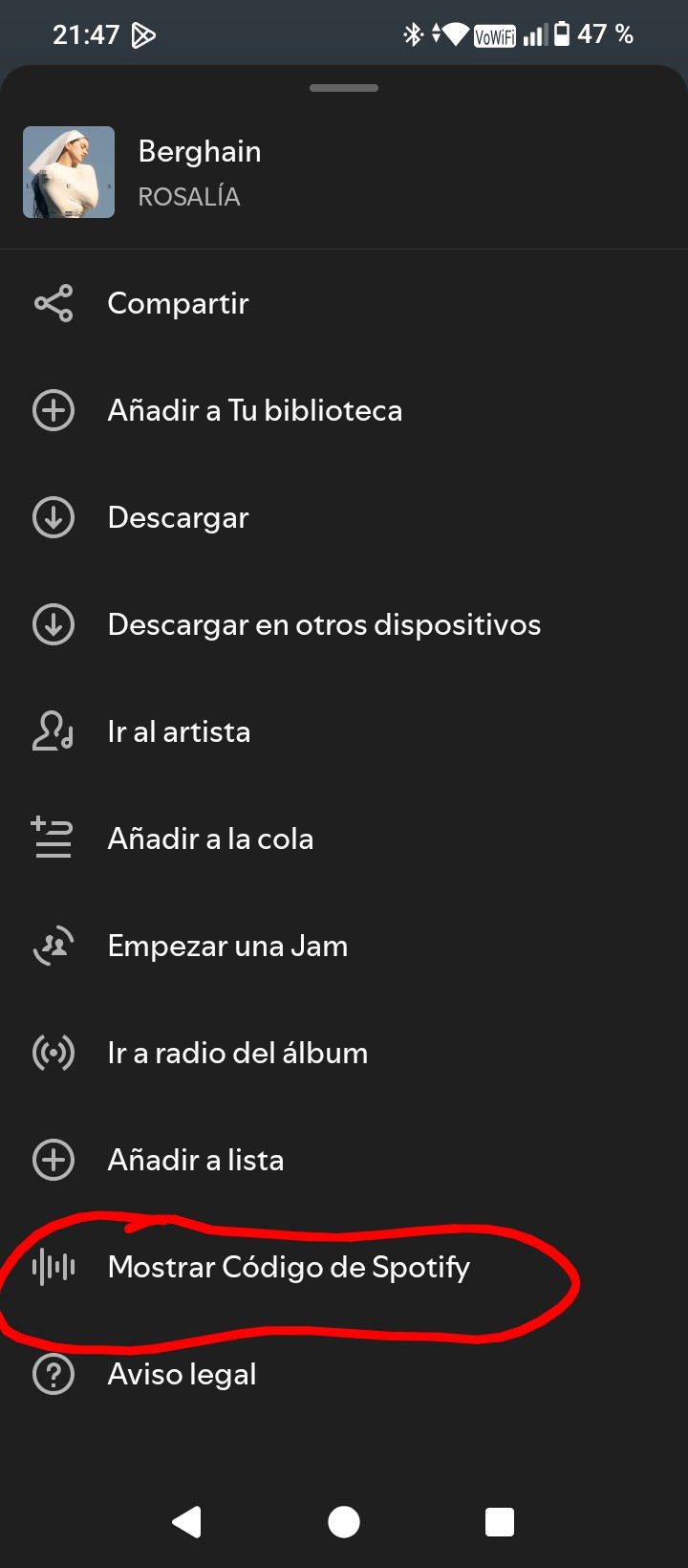Open Ir a radio del álbum
This screenshot has width=688, height=1568.
point(237,1054)
